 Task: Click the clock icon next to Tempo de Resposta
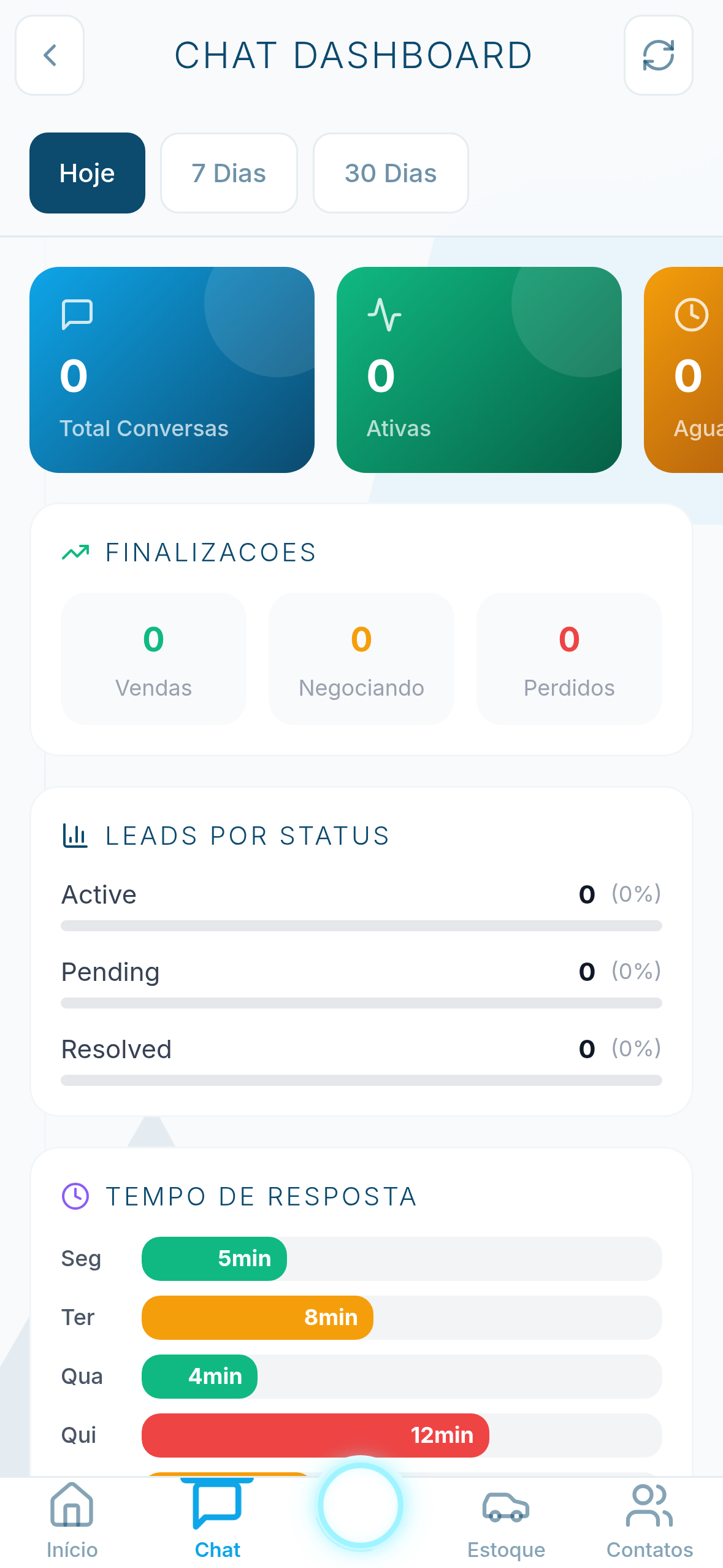tap(75, 1196)
